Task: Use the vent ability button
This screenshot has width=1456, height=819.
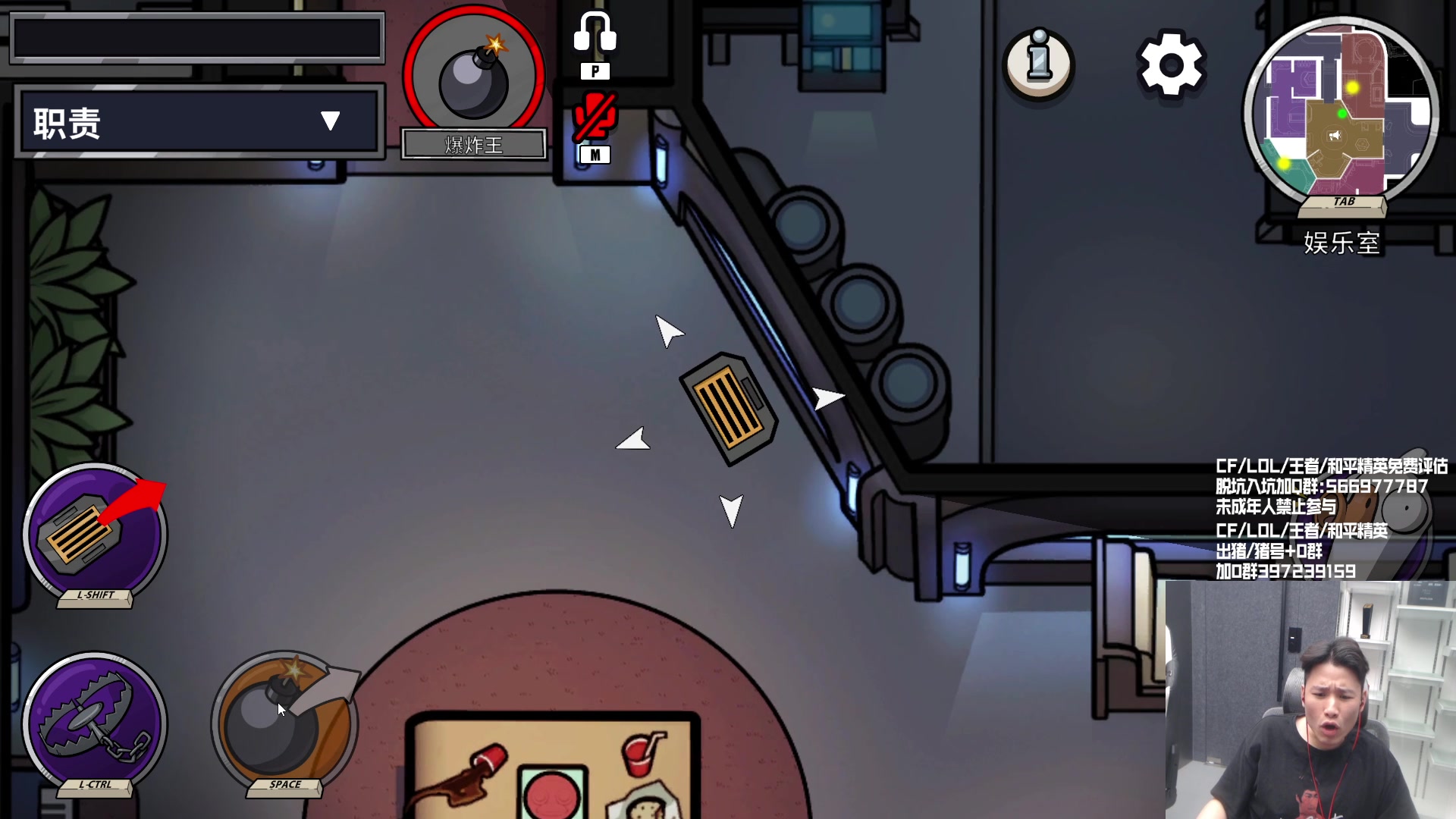Action: point(95,533)
